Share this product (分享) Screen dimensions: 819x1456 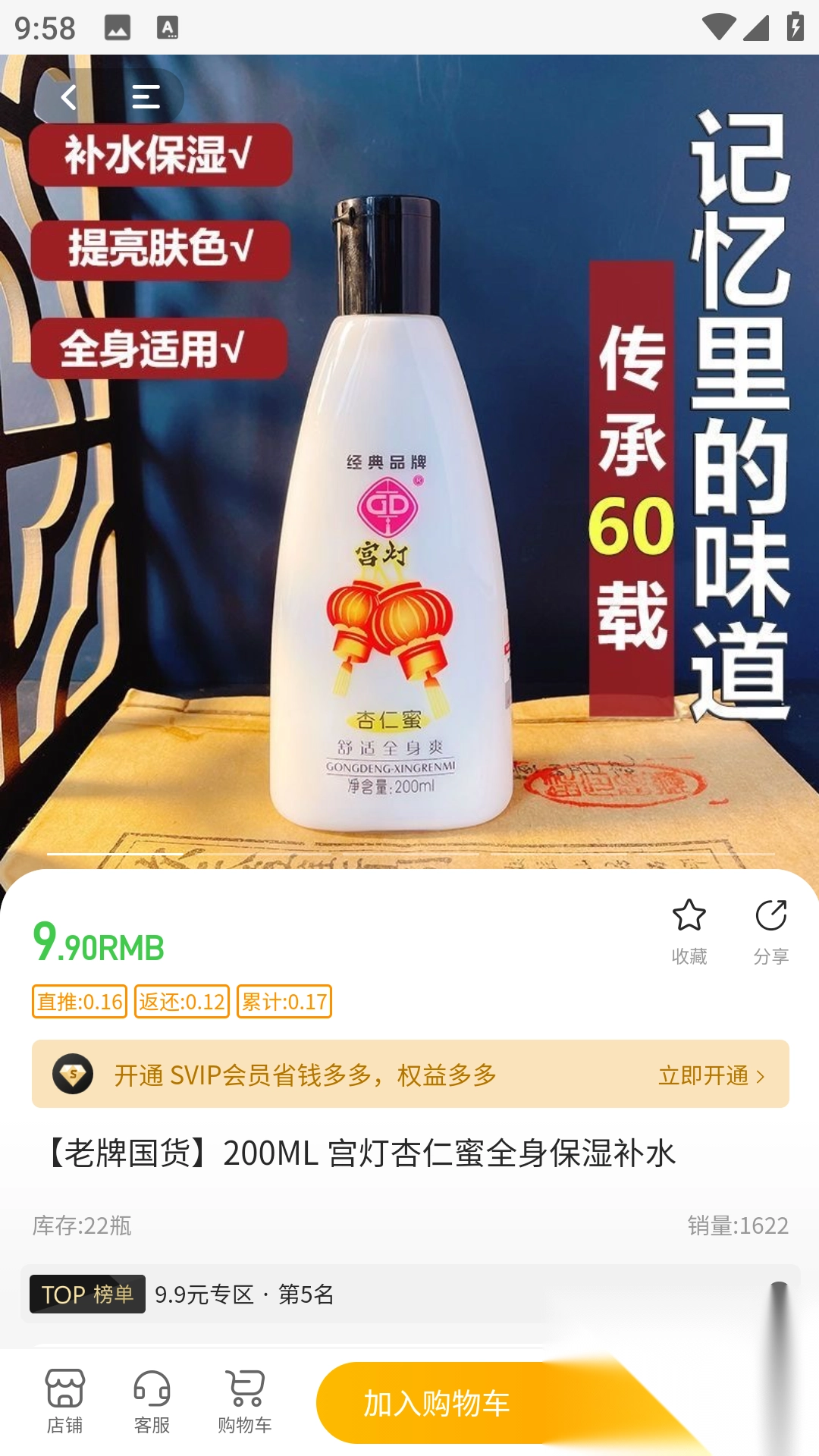coord(770,931)
